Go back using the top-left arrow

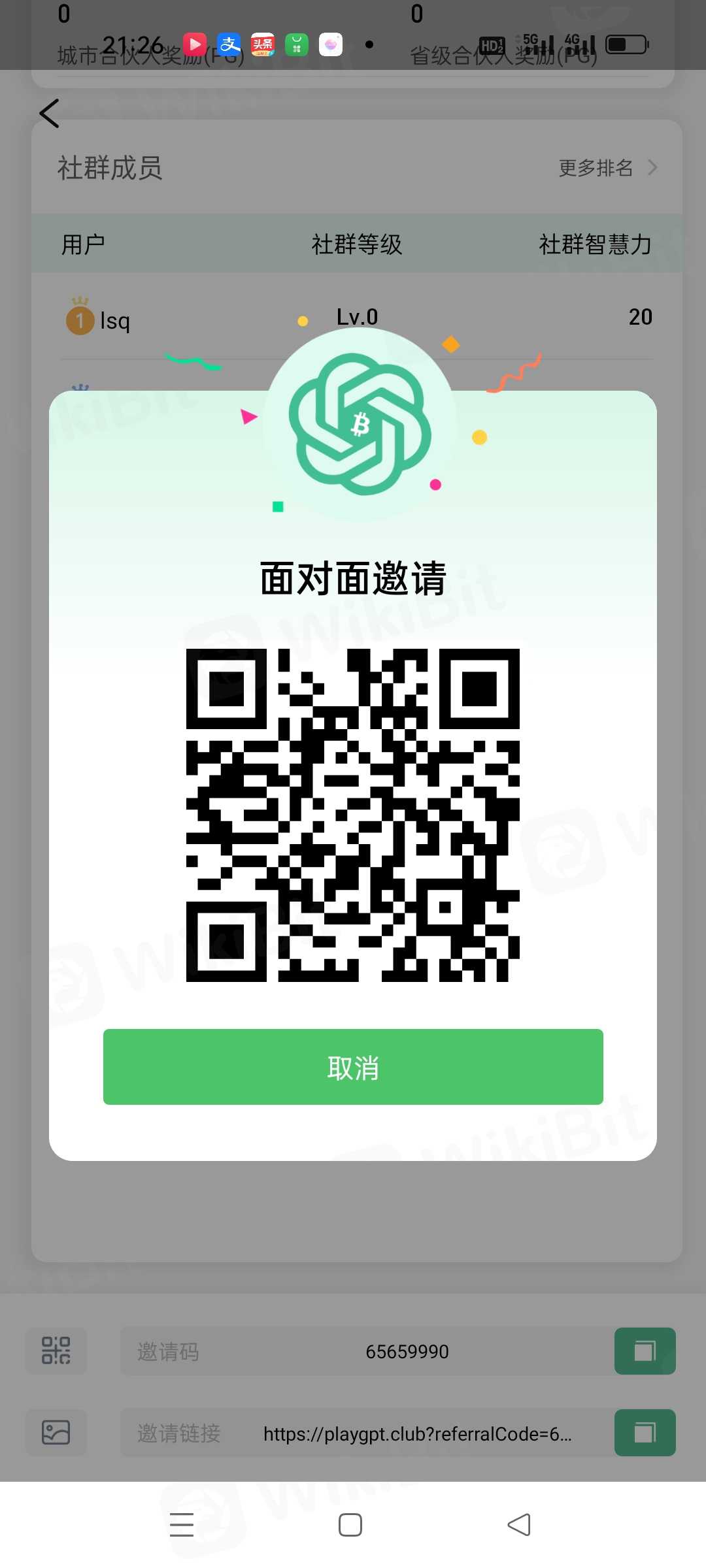(50, 114)
